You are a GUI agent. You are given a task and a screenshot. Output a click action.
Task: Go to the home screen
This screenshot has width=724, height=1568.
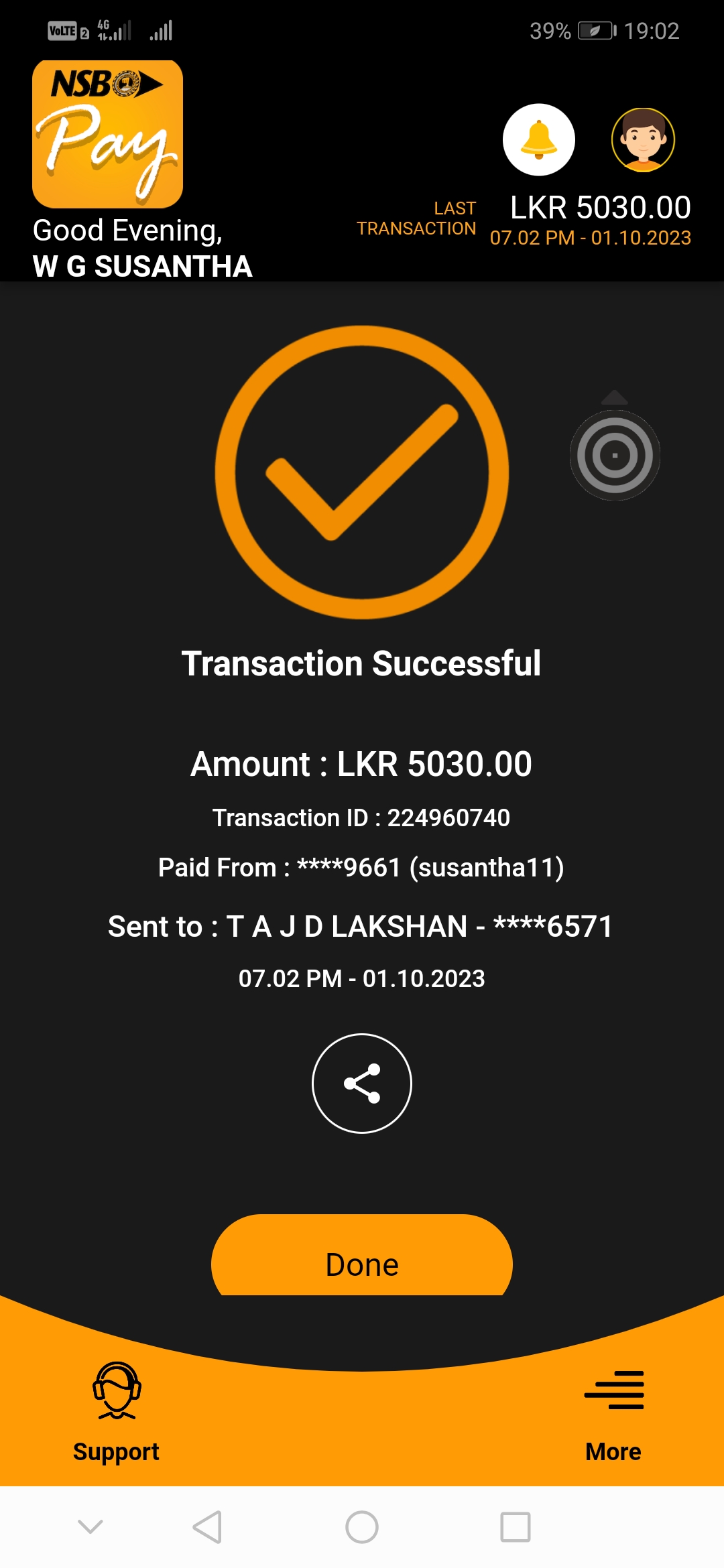click(x=362, y=1527)
